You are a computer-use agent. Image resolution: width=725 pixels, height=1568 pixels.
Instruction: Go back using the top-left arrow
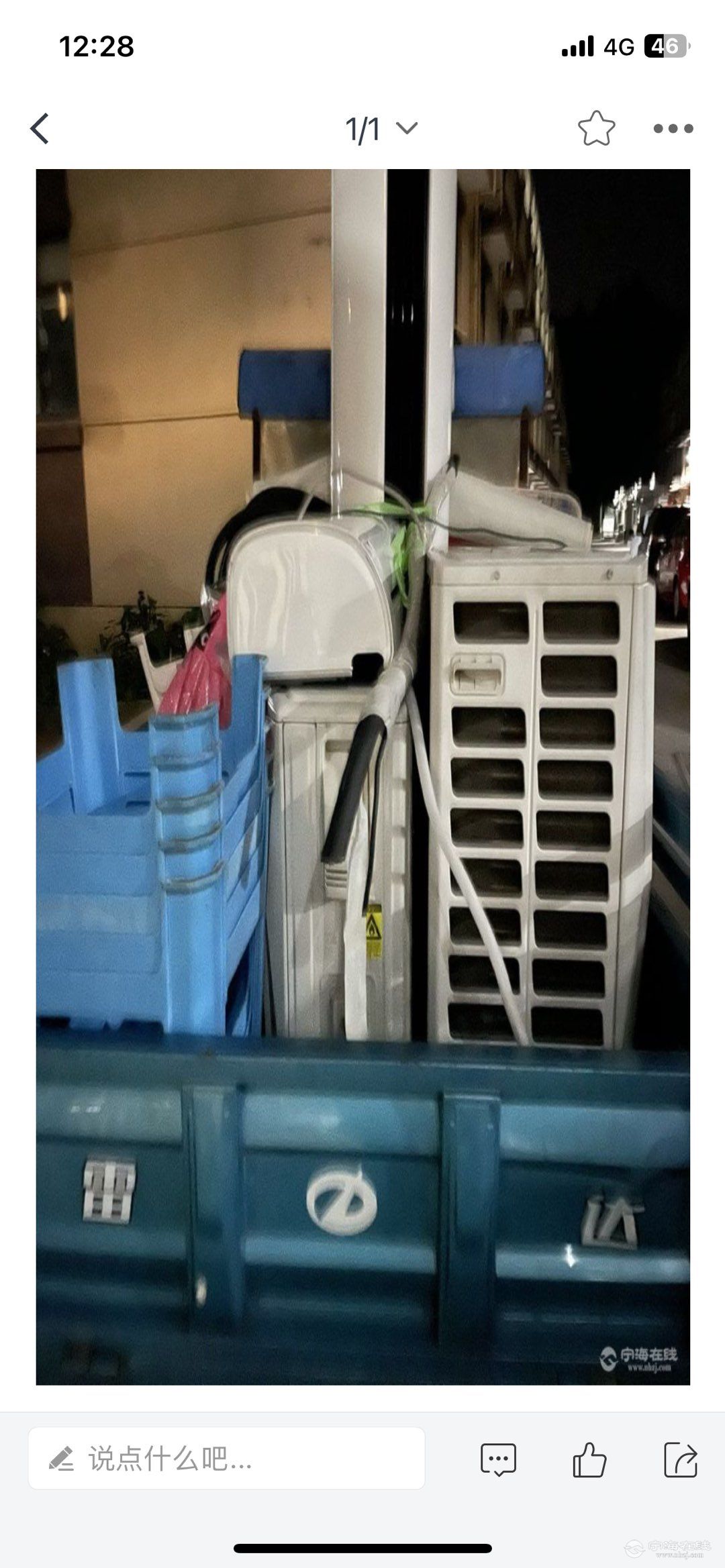coord(40,128)
